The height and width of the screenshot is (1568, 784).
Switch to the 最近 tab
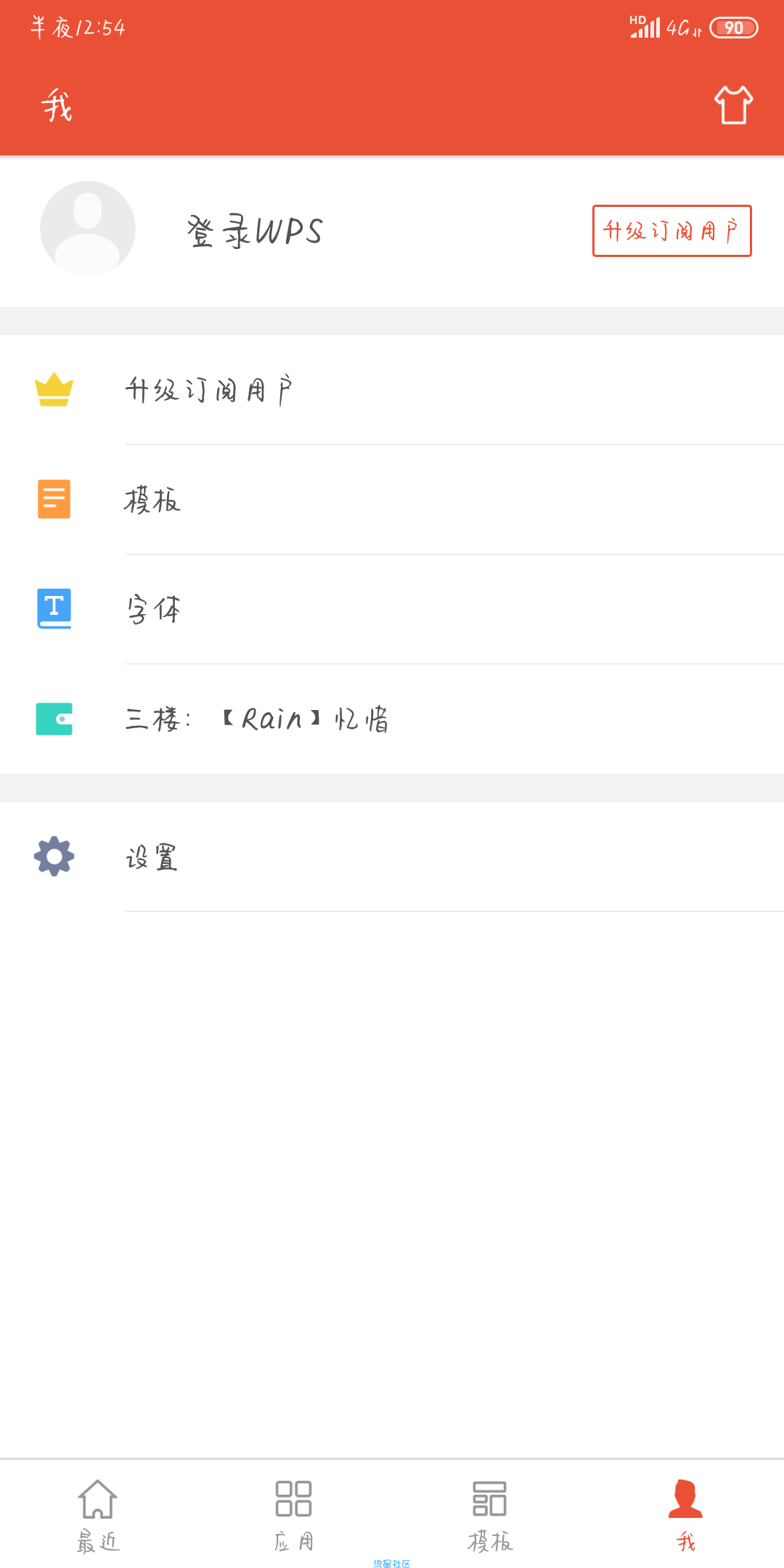coord(98,1515)
